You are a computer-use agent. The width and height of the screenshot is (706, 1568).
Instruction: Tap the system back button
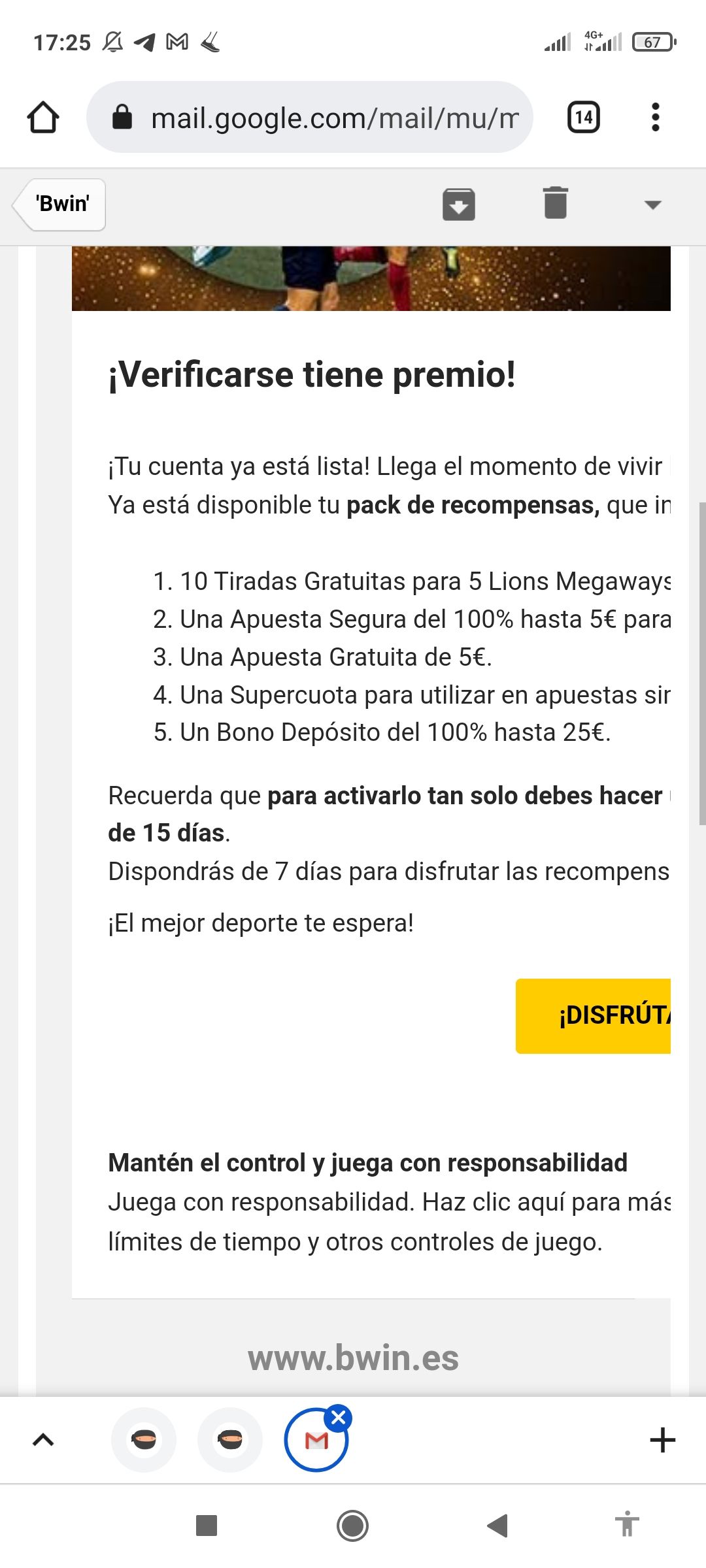pyautogui.click(x=497, y=1526)
